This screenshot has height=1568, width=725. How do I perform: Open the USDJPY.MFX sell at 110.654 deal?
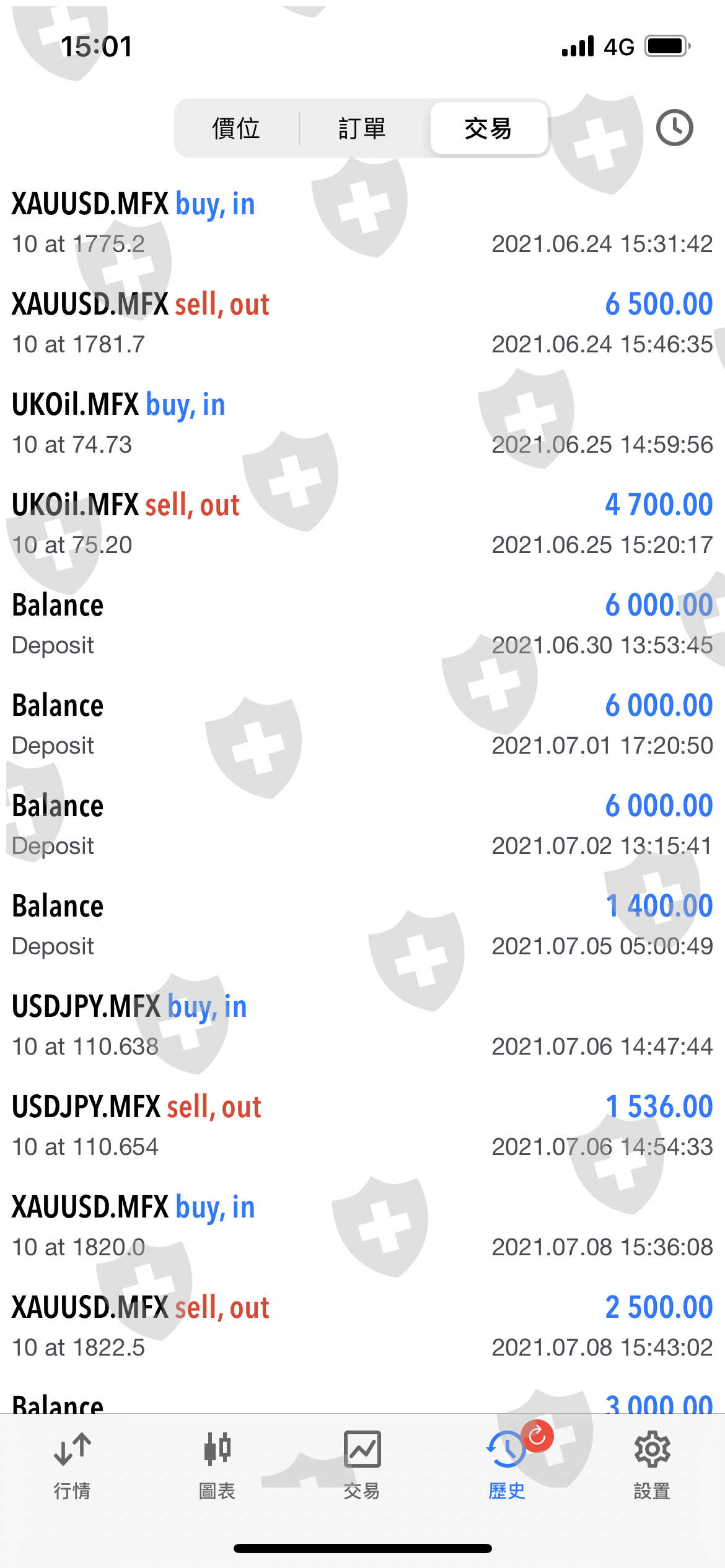click(x=362, y=1126)
